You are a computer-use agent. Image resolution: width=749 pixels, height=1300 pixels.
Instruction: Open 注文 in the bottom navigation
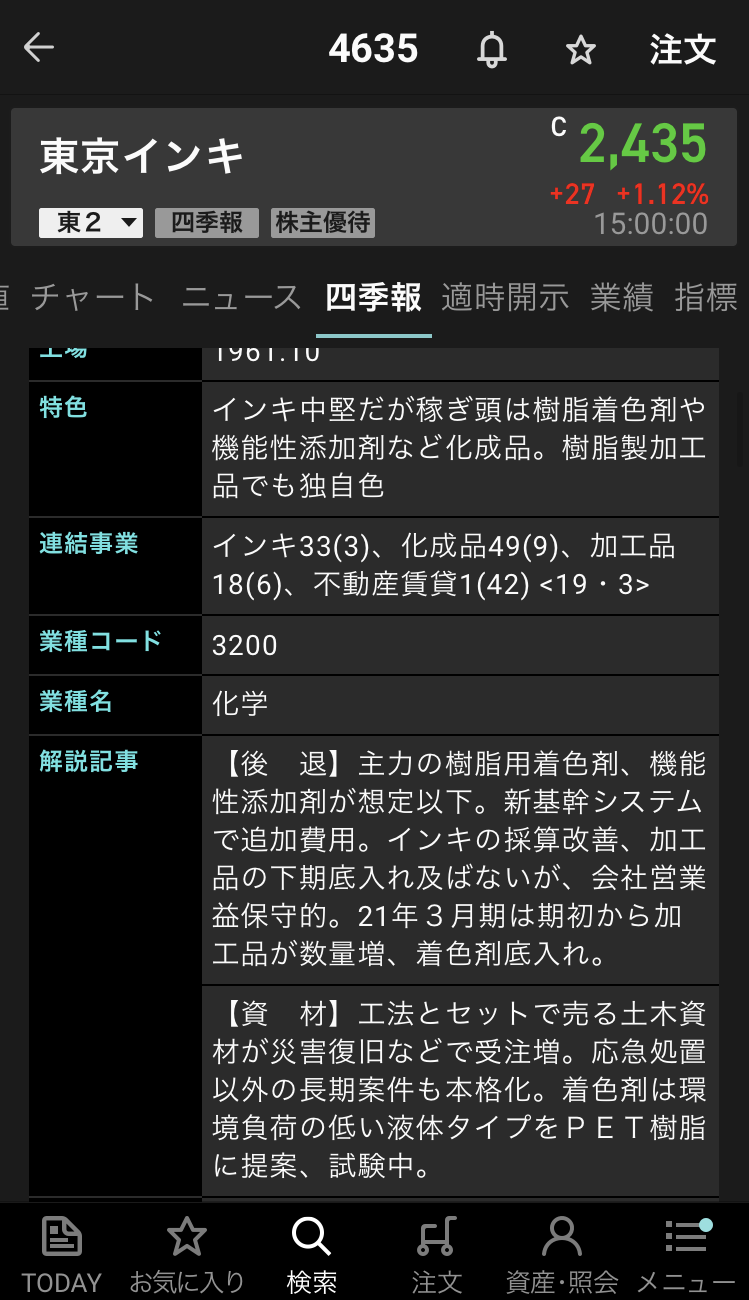[436, 1255]
